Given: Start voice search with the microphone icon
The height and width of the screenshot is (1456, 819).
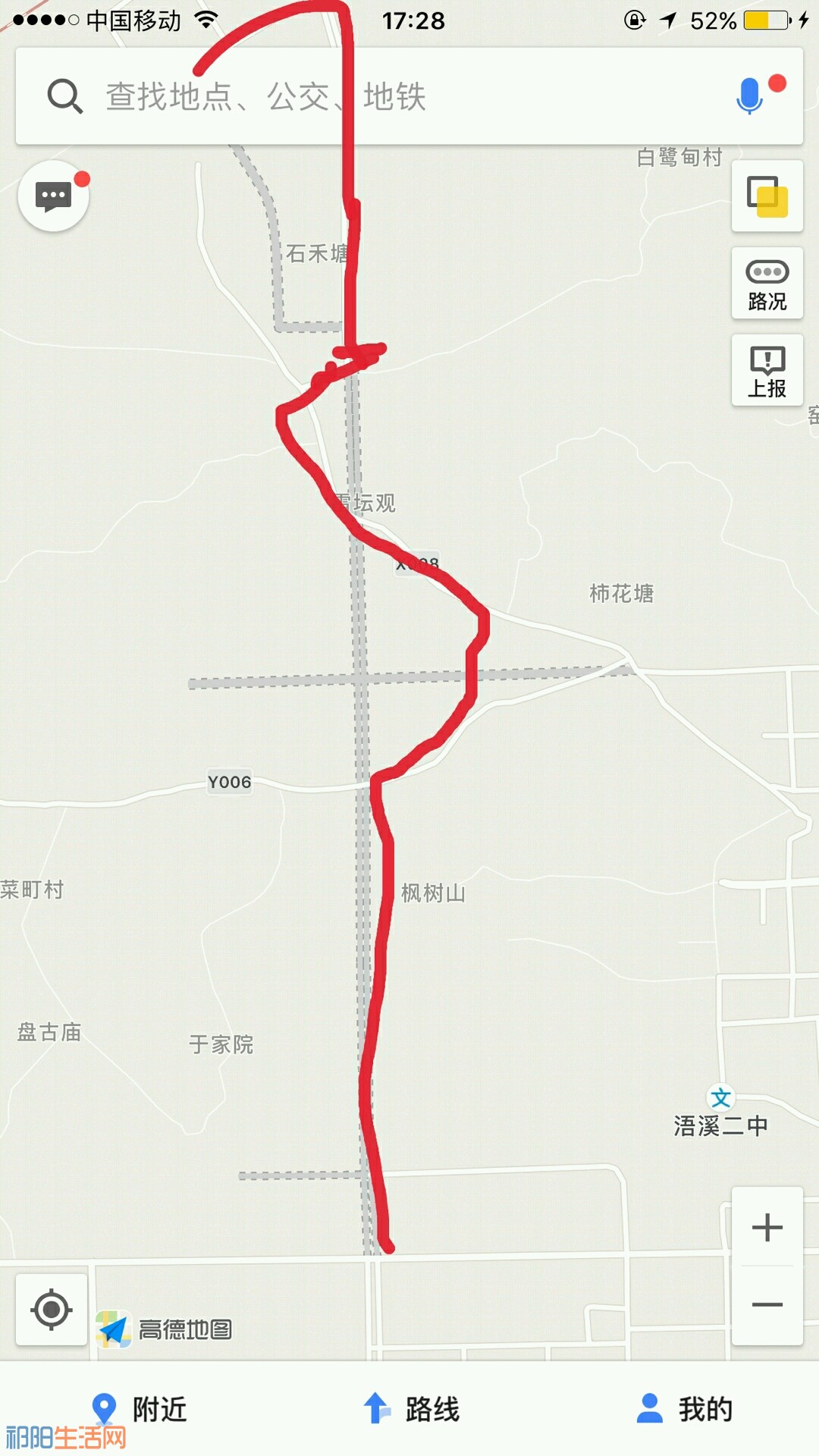Looking at the screenshot, I should pyautogui.click(x=750, y=96).
